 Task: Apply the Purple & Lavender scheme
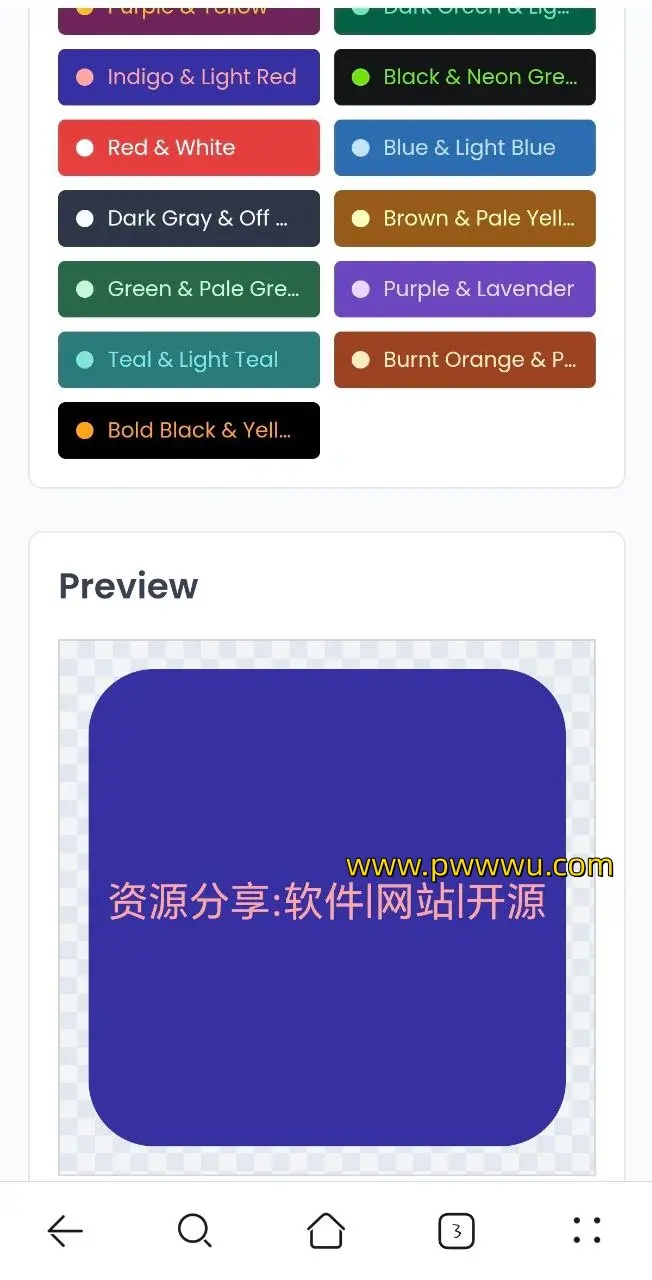point(465,289)
